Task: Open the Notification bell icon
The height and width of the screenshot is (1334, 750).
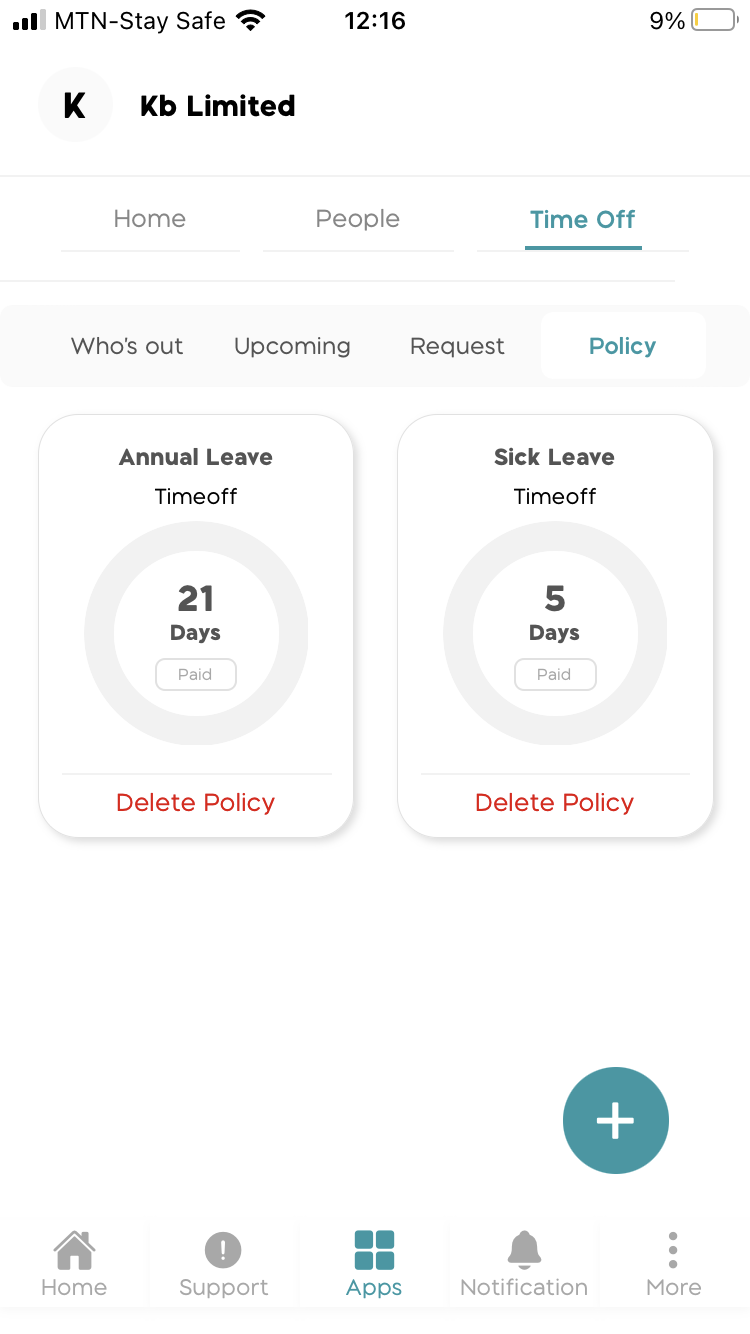Action: point(523,1262)
